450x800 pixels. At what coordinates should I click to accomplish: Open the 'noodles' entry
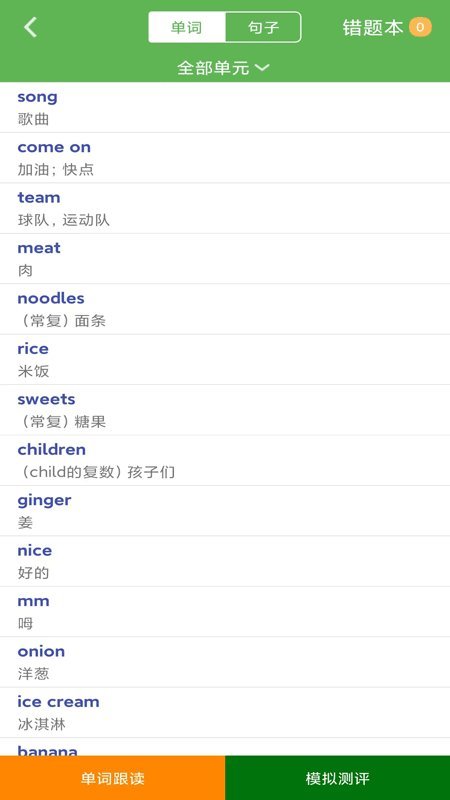(225, 310)
